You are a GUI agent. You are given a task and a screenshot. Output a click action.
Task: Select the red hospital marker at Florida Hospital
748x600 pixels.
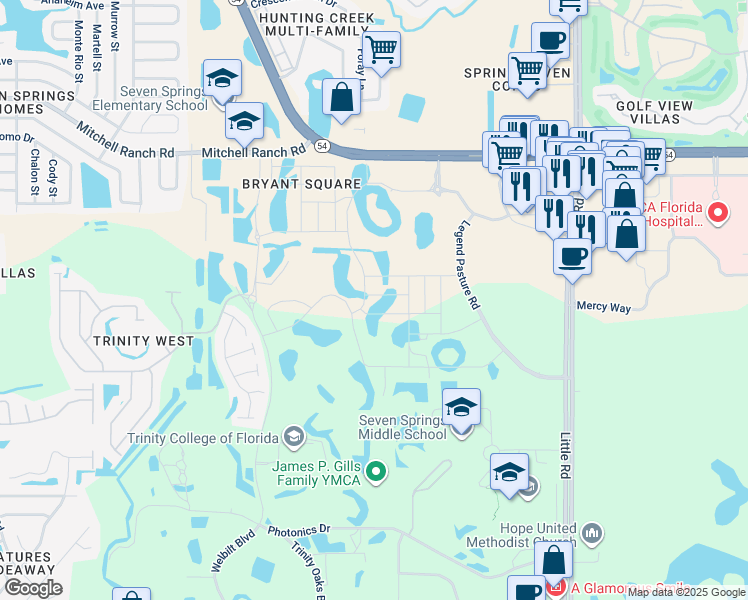(716, 212)
